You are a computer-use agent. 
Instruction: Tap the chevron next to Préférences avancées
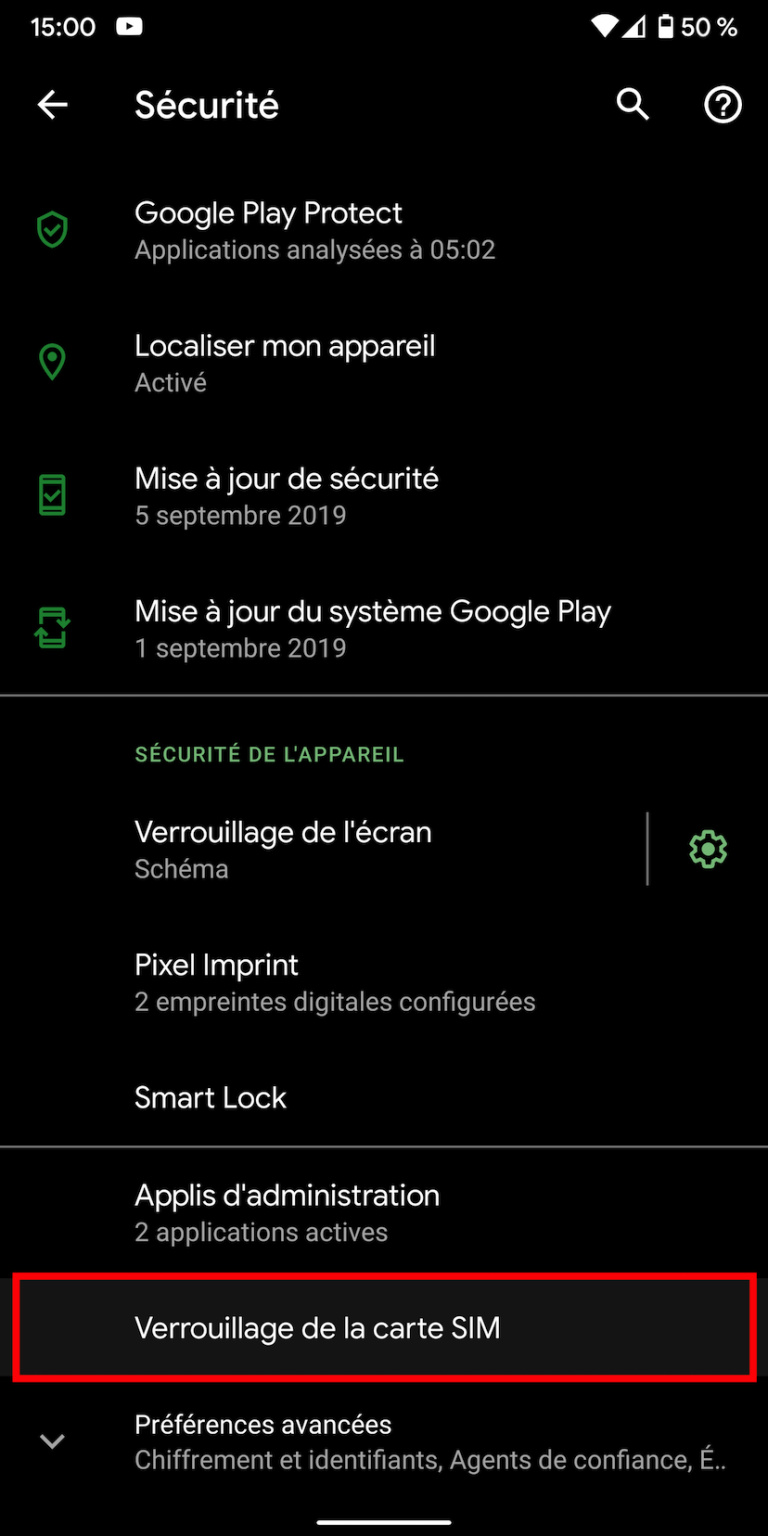coord(51,1440)
